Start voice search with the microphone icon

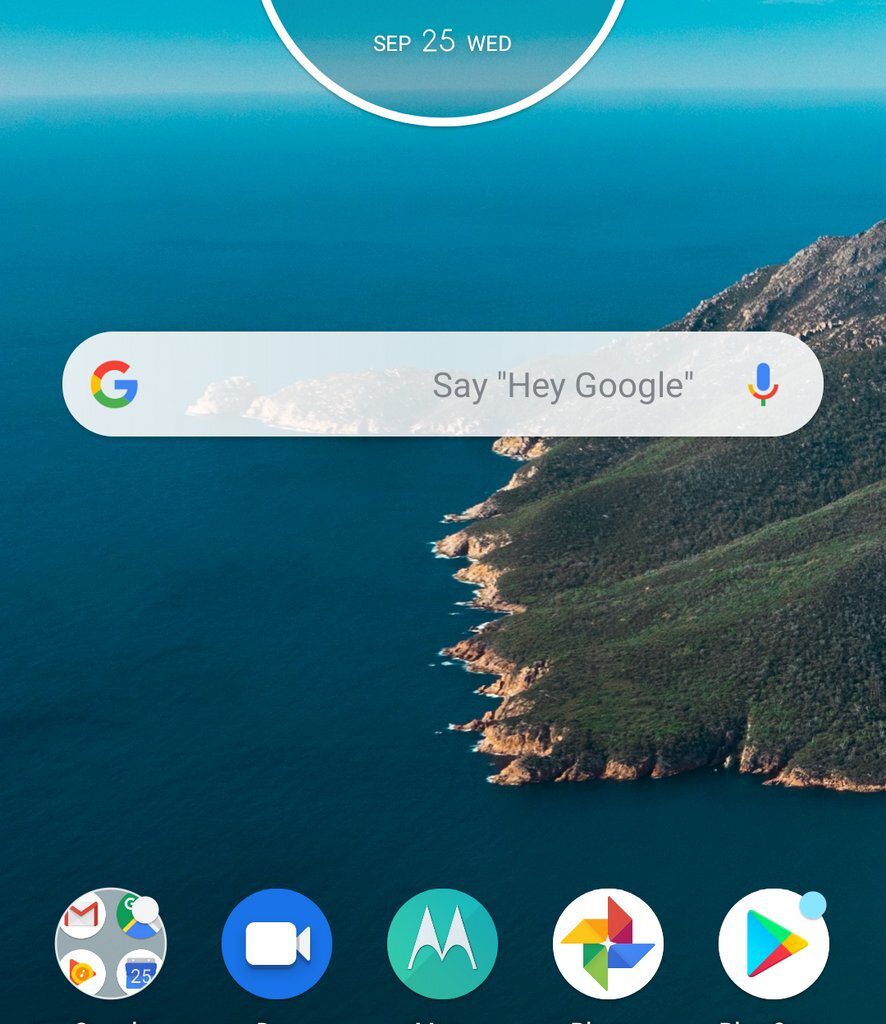point(763,385)
